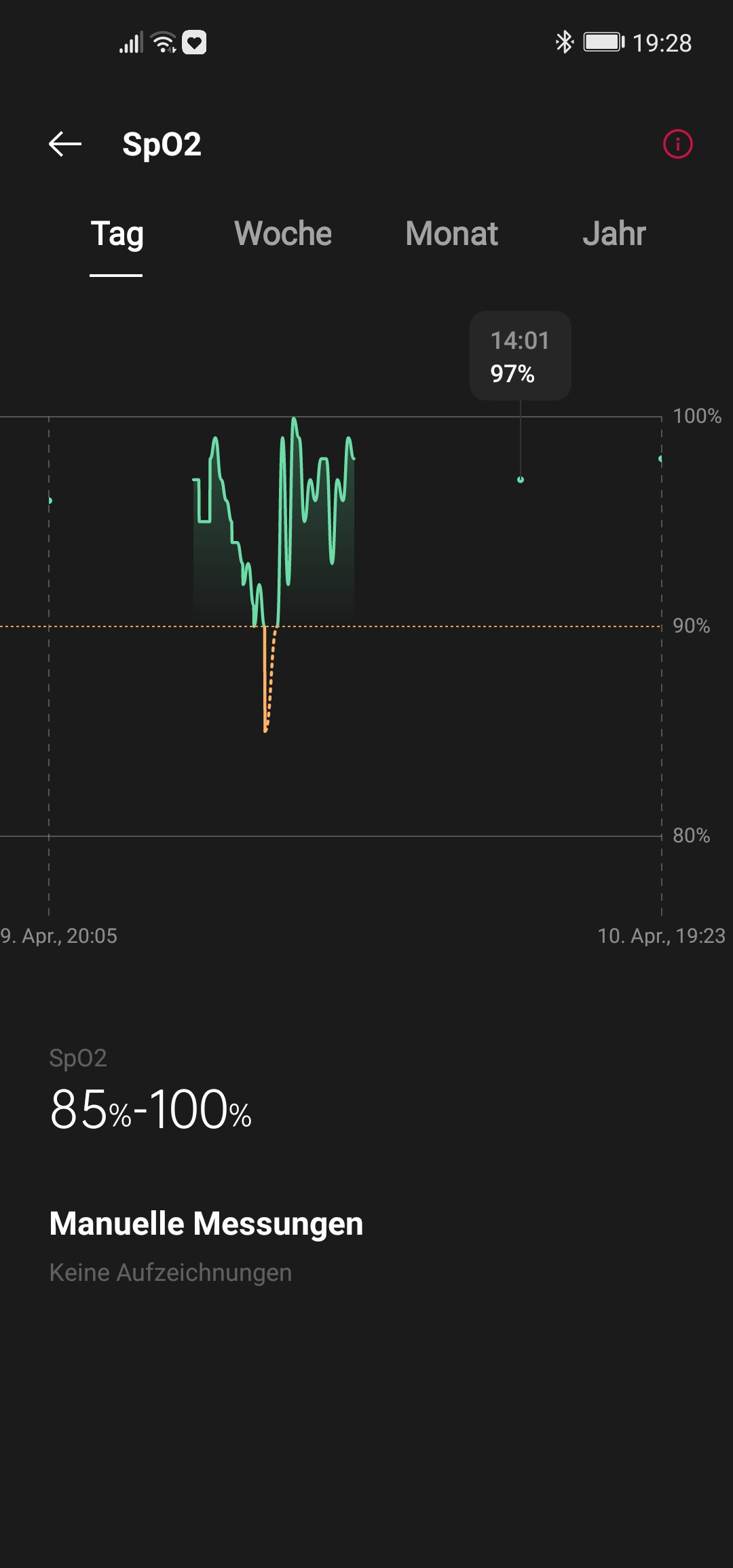Switch to the Jahr tab

pyautogui.click(x=614, y=234)
